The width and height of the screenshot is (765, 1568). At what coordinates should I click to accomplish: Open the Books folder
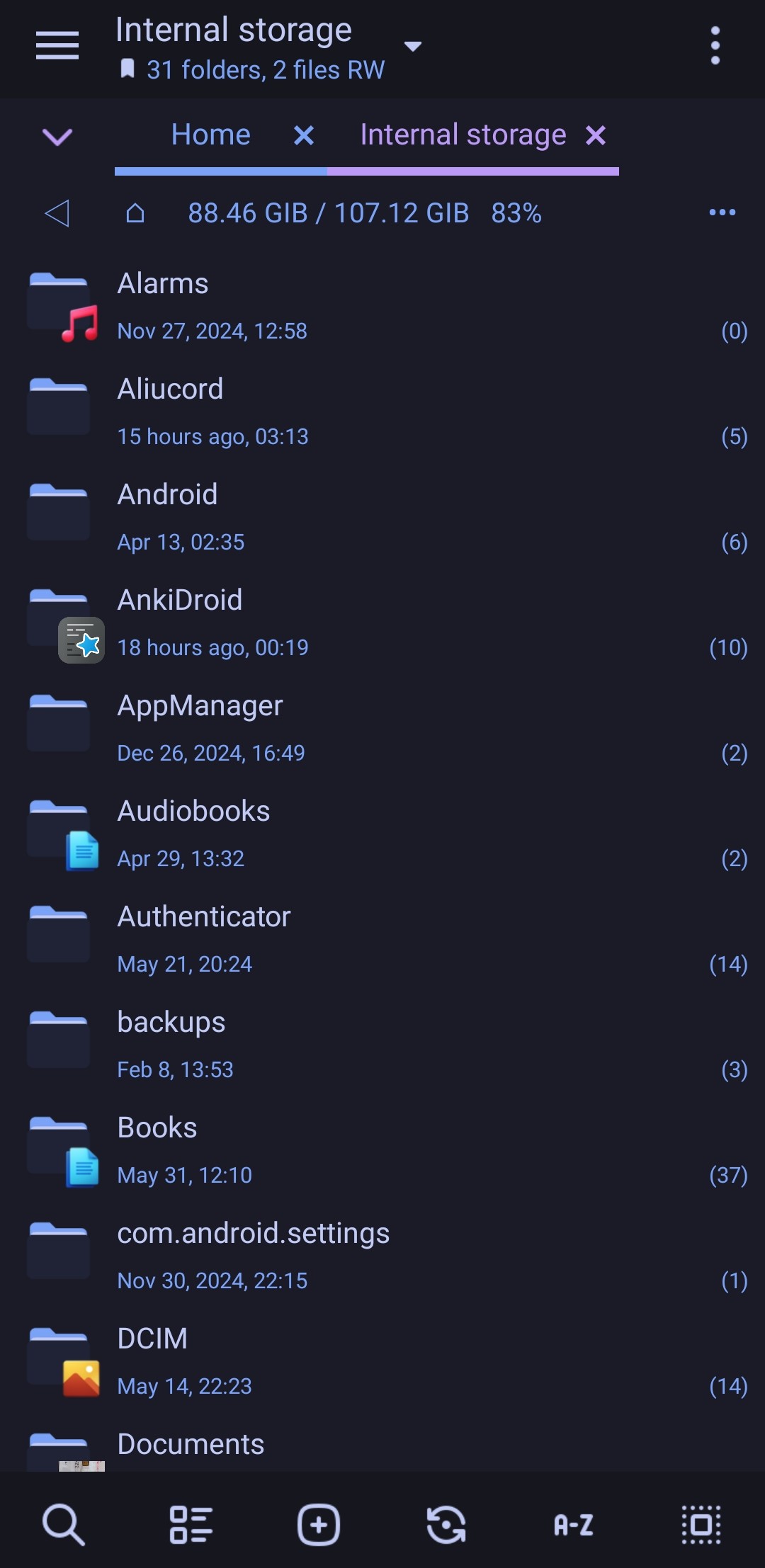(x=157, y=1128)
